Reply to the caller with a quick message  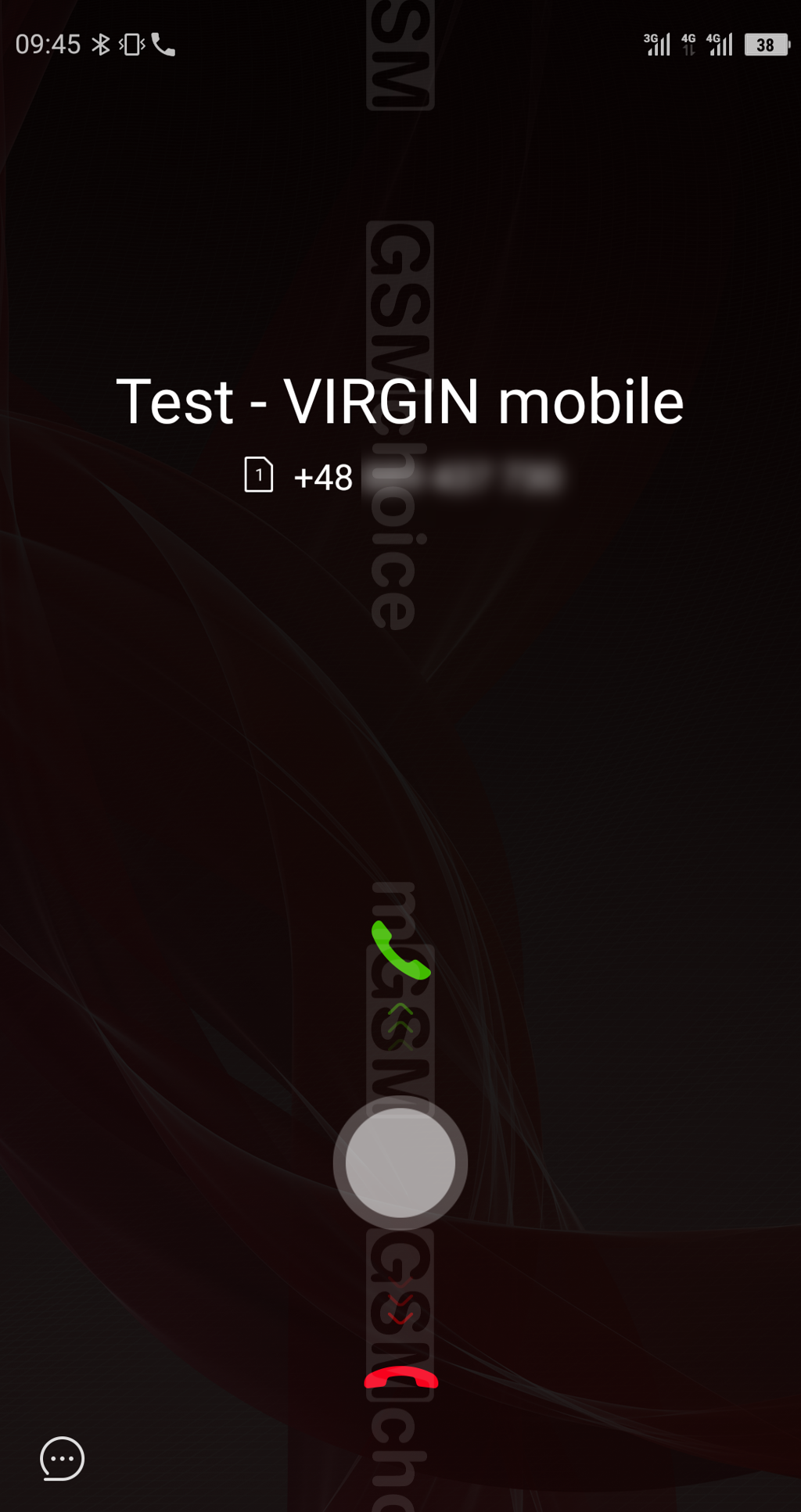click(62, 1458)
